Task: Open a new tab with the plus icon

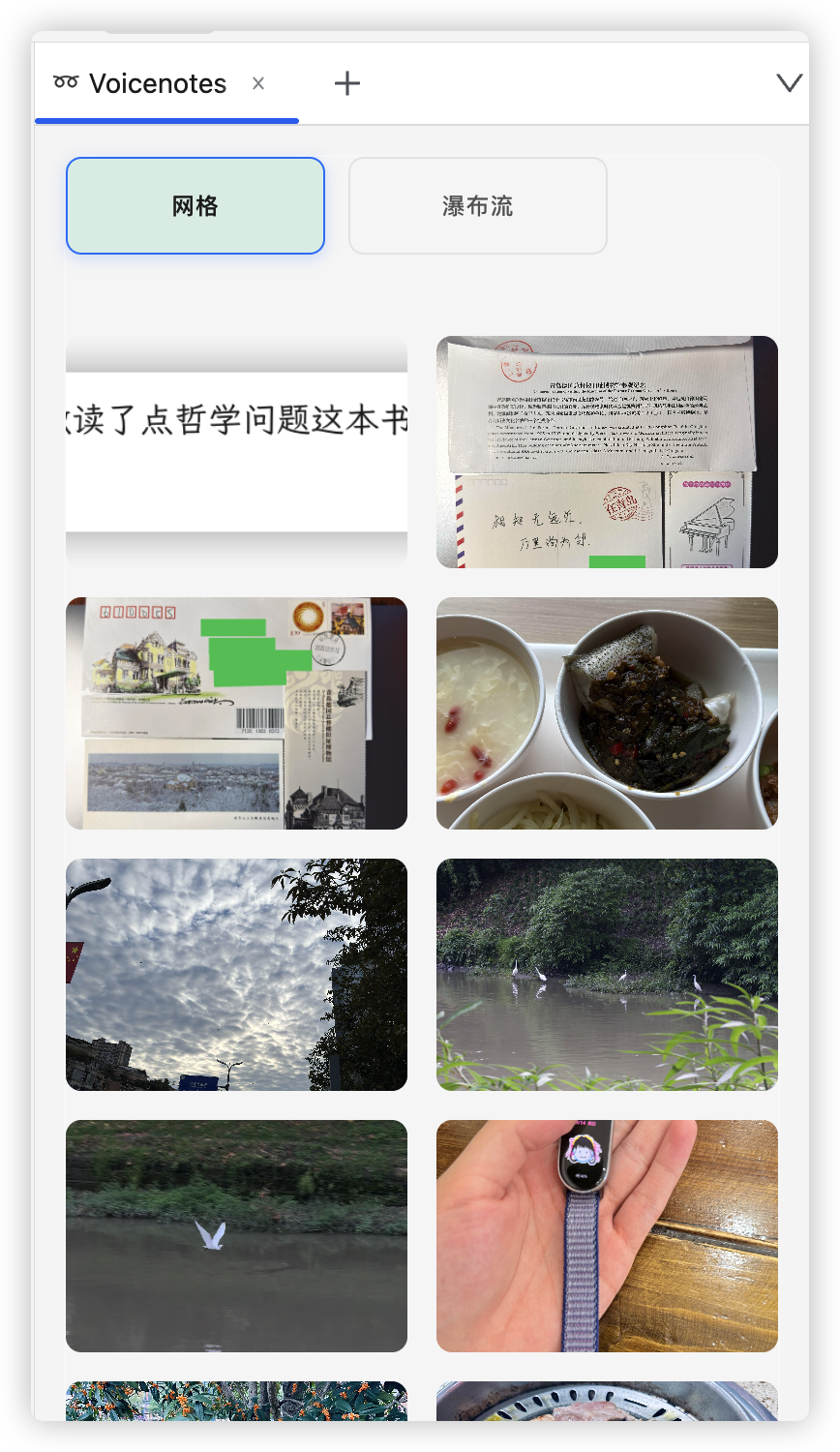Action: click(x=346, y=83)
